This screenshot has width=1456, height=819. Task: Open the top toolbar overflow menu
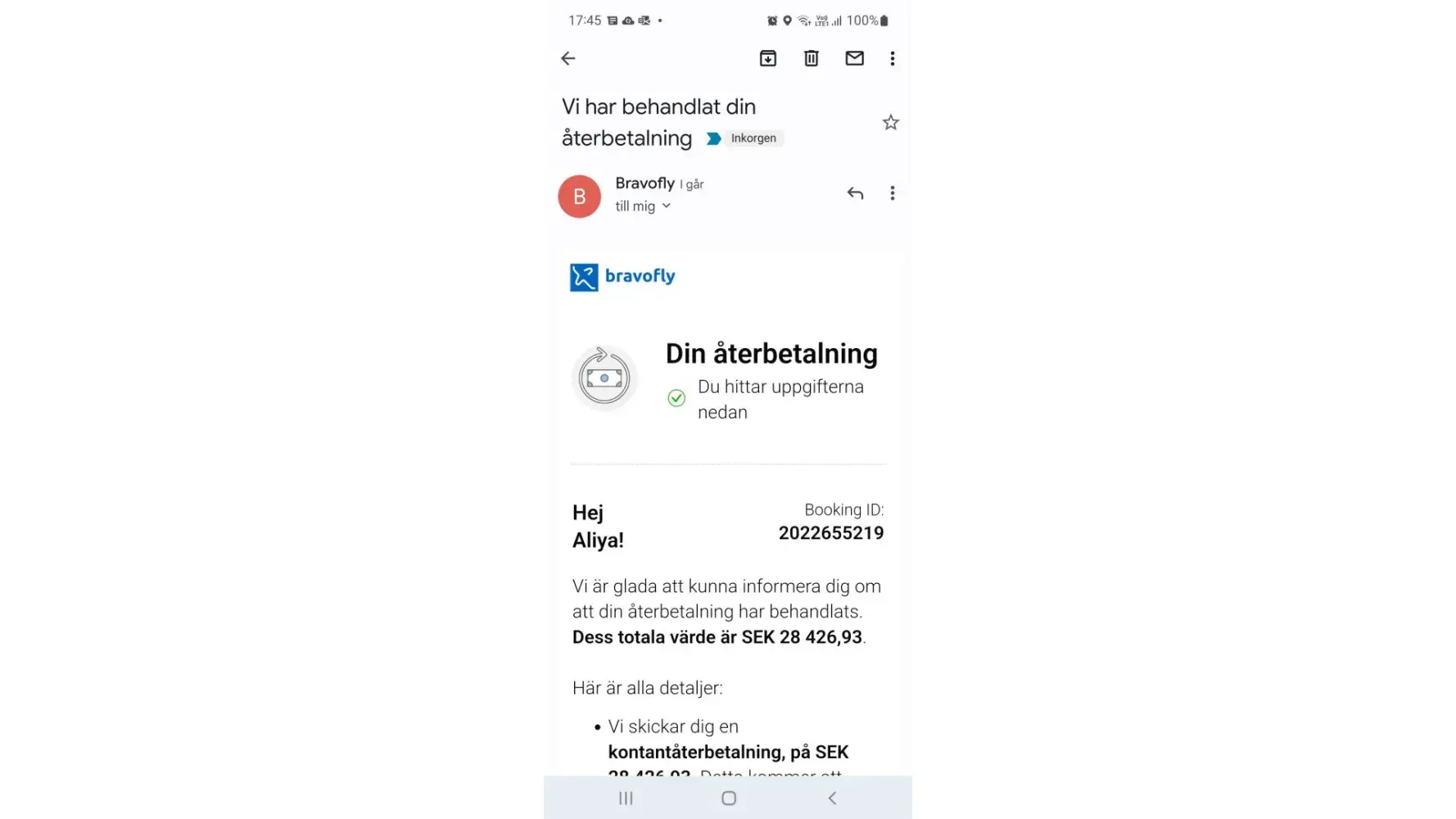coord(892,58)
